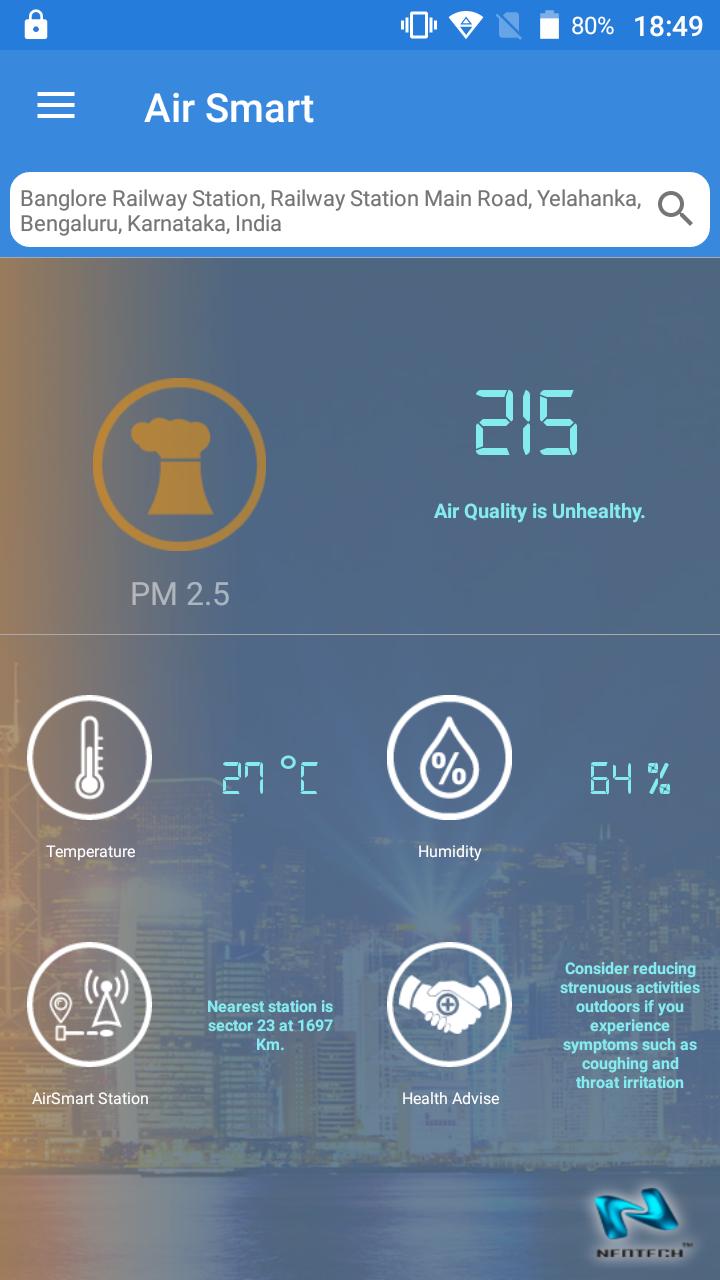Click the Temperature thermometer icon
This screenshot has height=1280, width=720.
90,757
